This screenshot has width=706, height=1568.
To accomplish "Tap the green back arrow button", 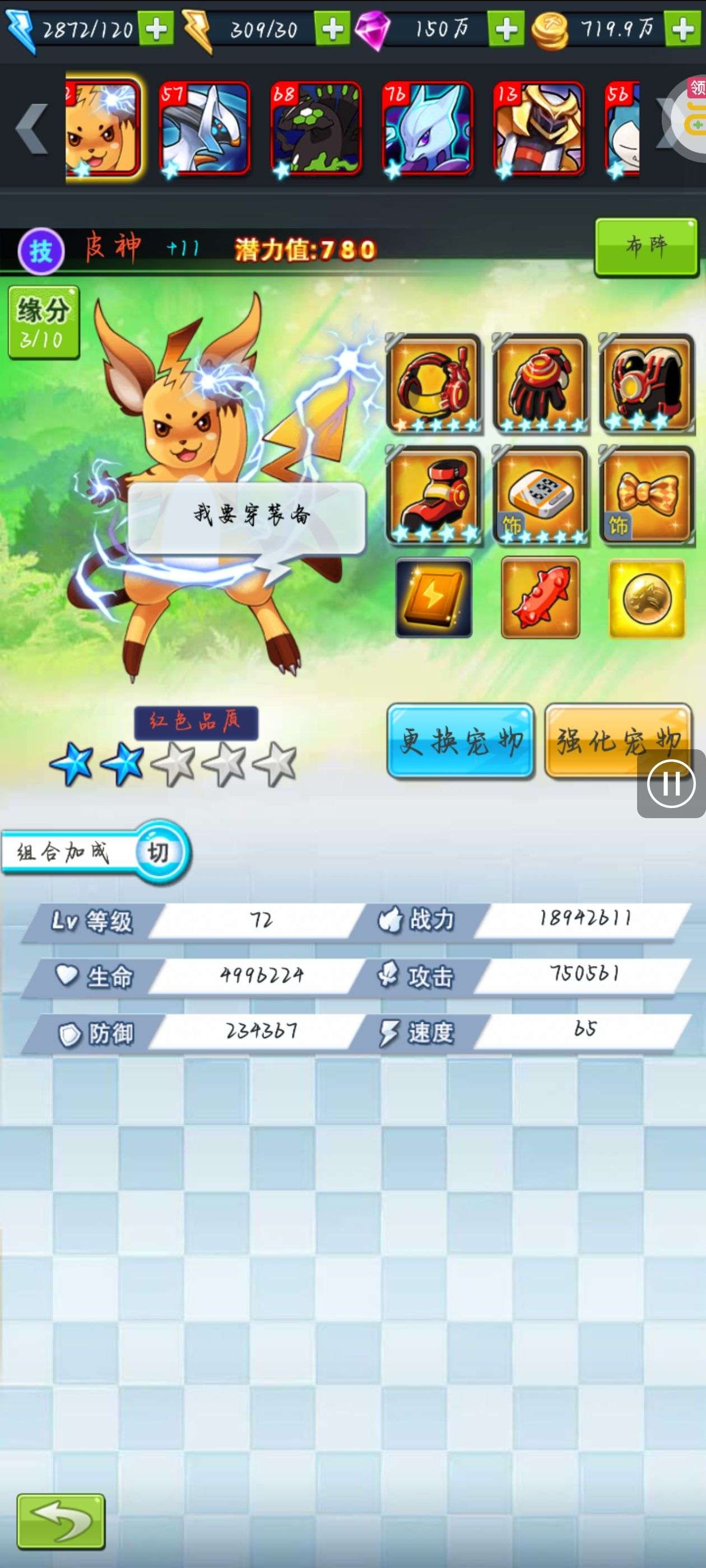I will [x=61, y=1520].
